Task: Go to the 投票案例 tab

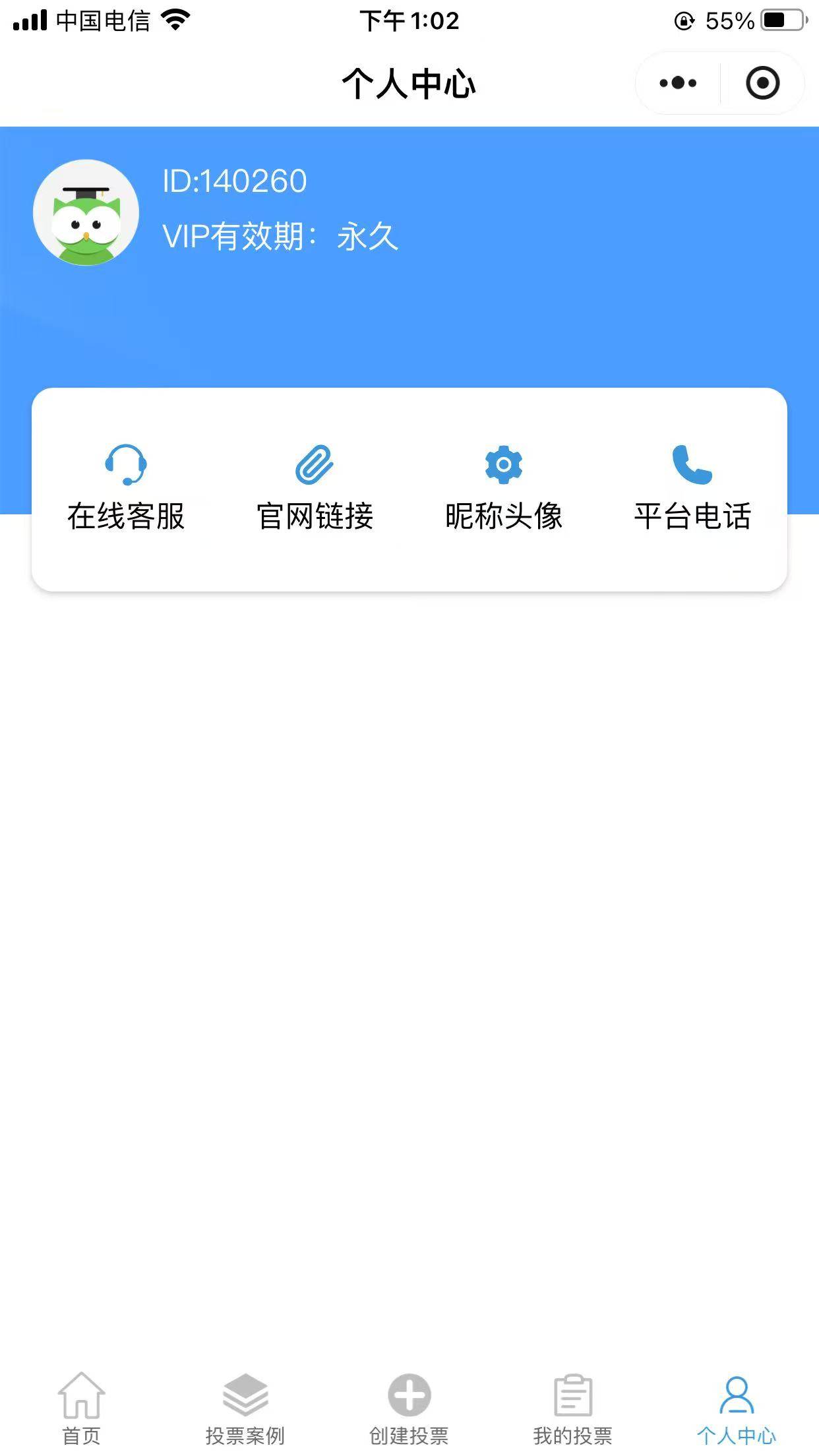Action: coord(245,1409)
